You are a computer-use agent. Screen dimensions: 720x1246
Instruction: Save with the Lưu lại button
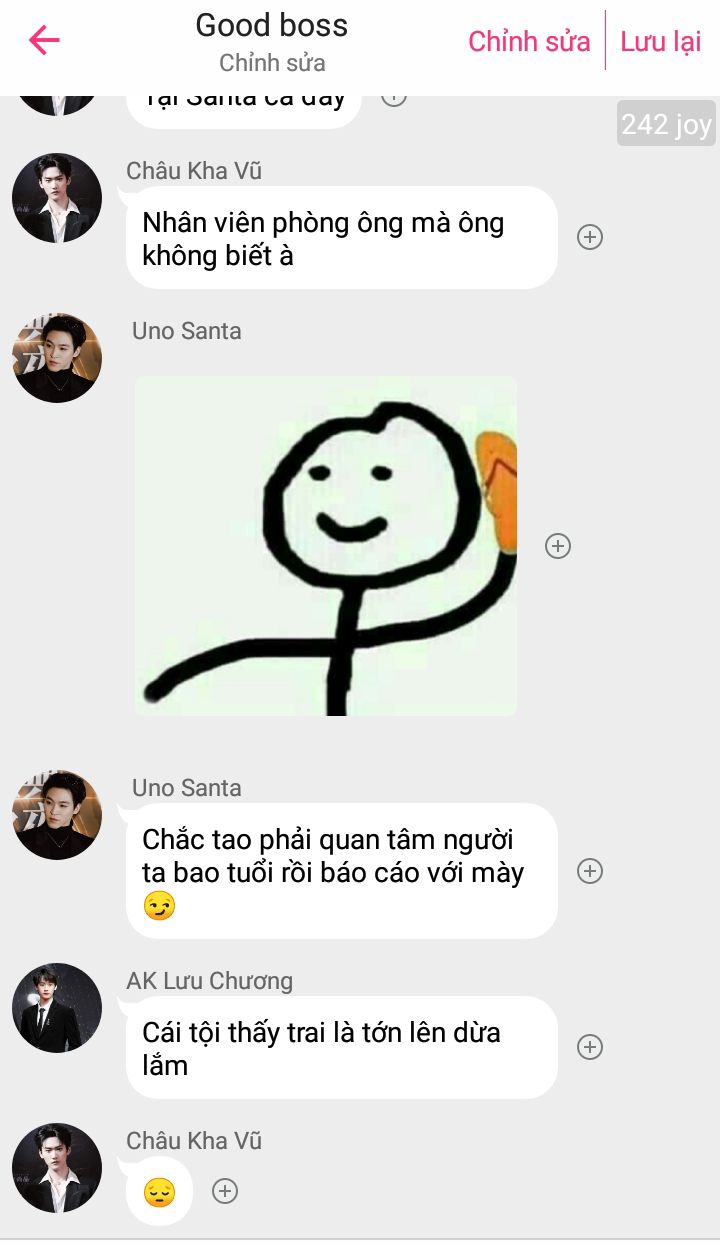click(660, 41)
